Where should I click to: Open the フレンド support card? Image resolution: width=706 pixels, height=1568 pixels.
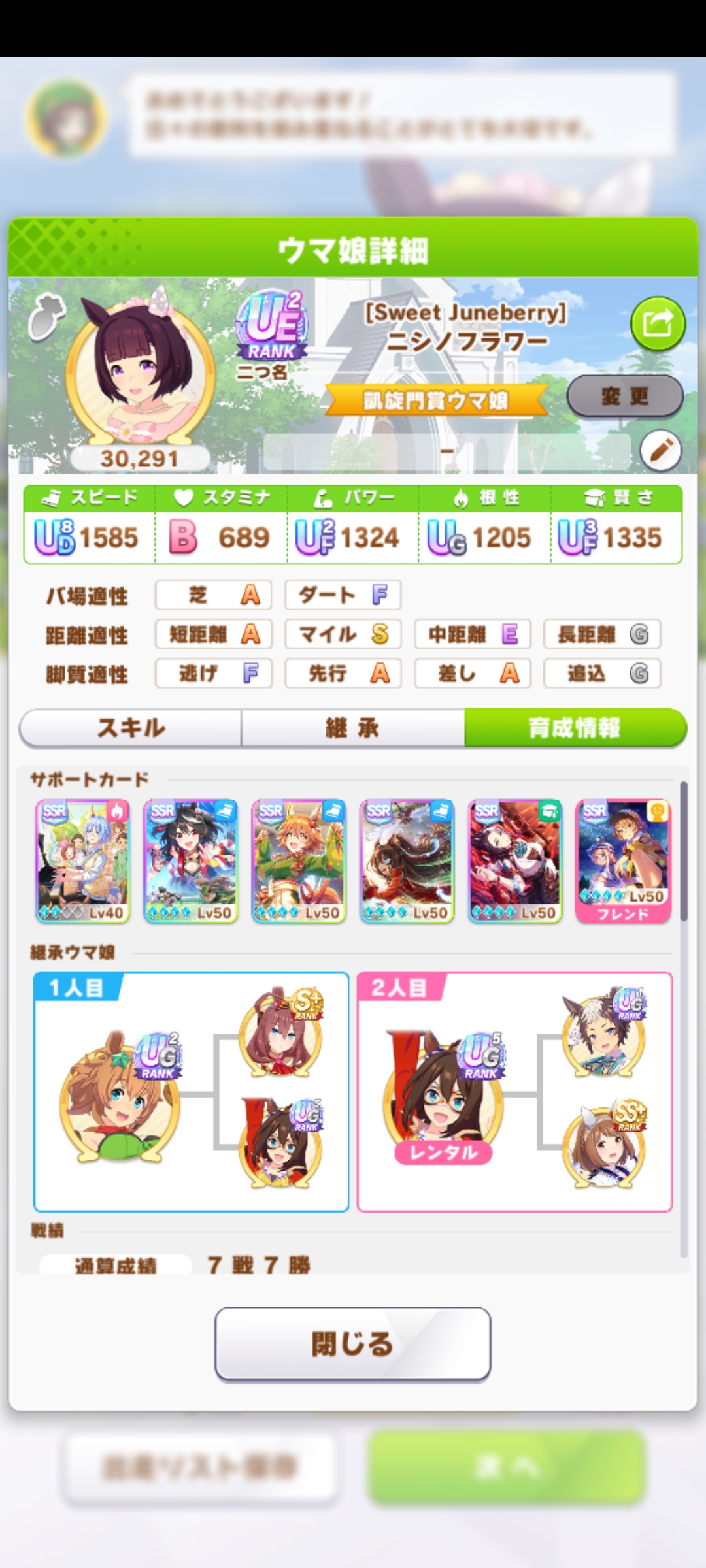623,860
